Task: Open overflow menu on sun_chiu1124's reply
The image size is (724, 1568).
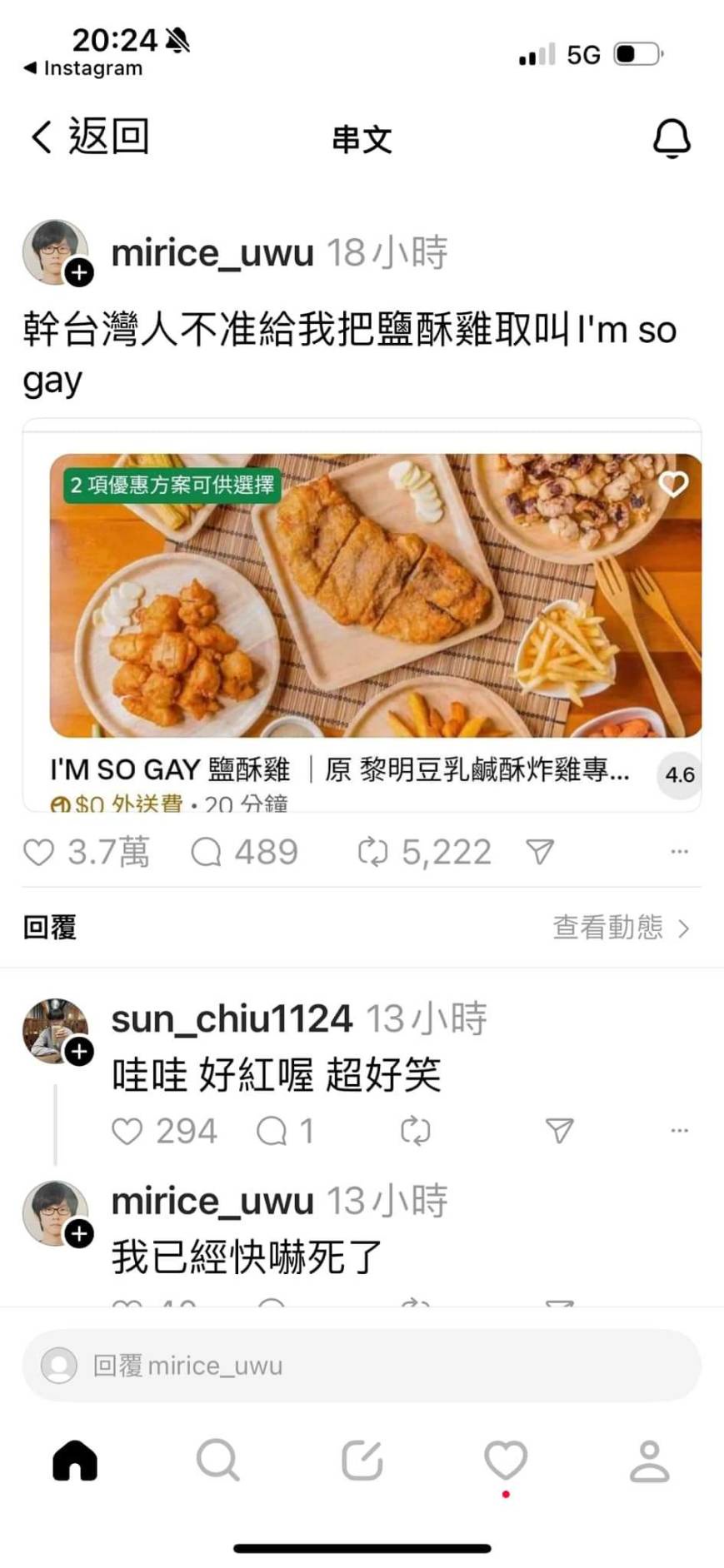Action: coord(679,1131)
